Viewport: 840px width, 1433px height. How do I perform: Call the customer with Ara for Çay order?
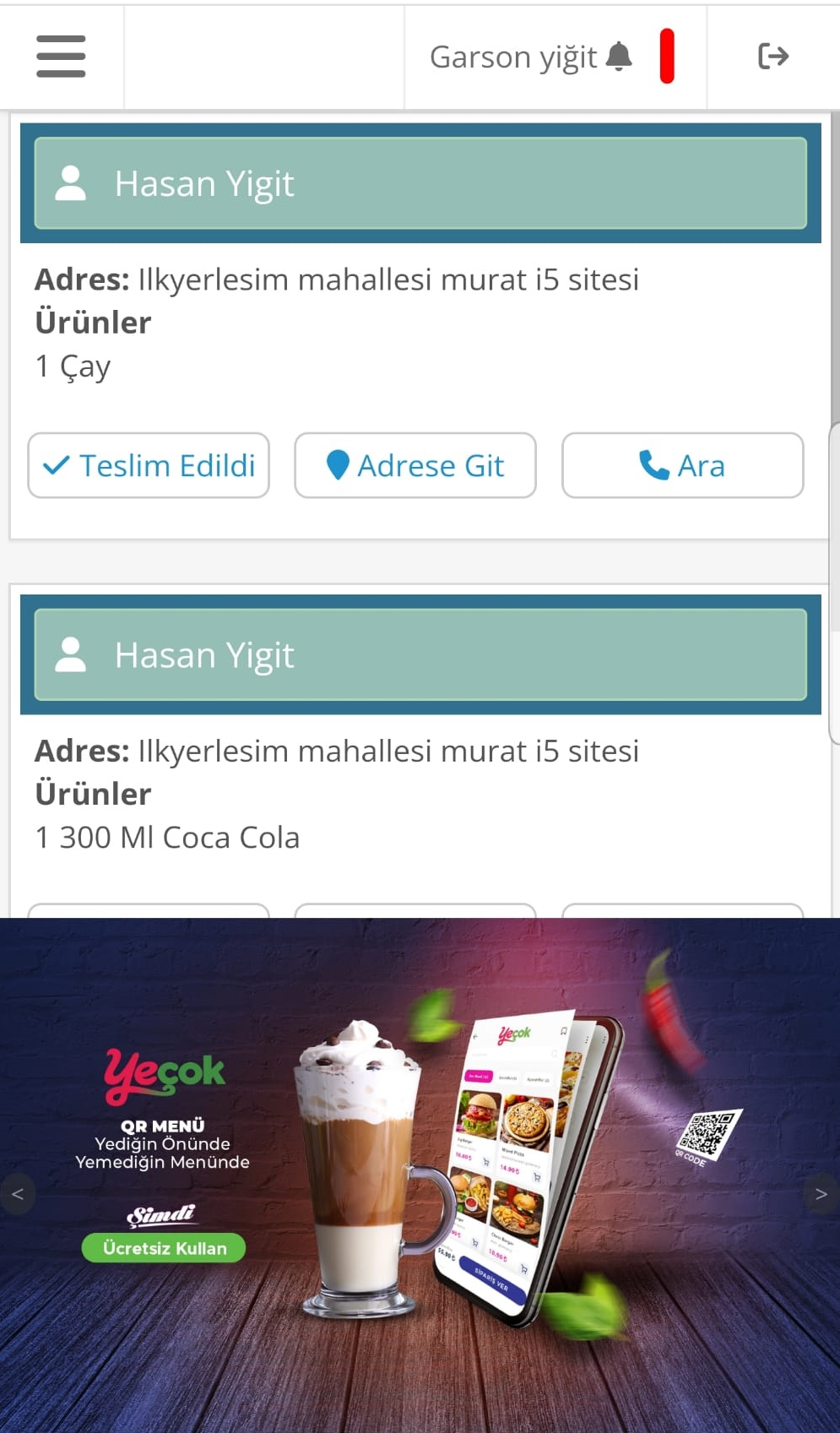pos(682,465)
